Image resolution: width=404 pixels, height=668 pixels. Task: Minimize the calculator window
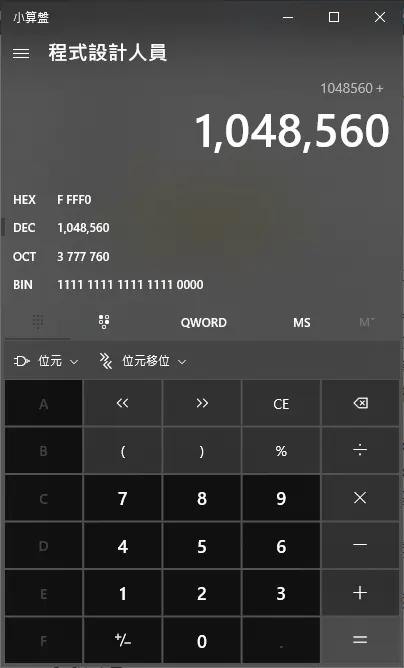coord(288,17)
